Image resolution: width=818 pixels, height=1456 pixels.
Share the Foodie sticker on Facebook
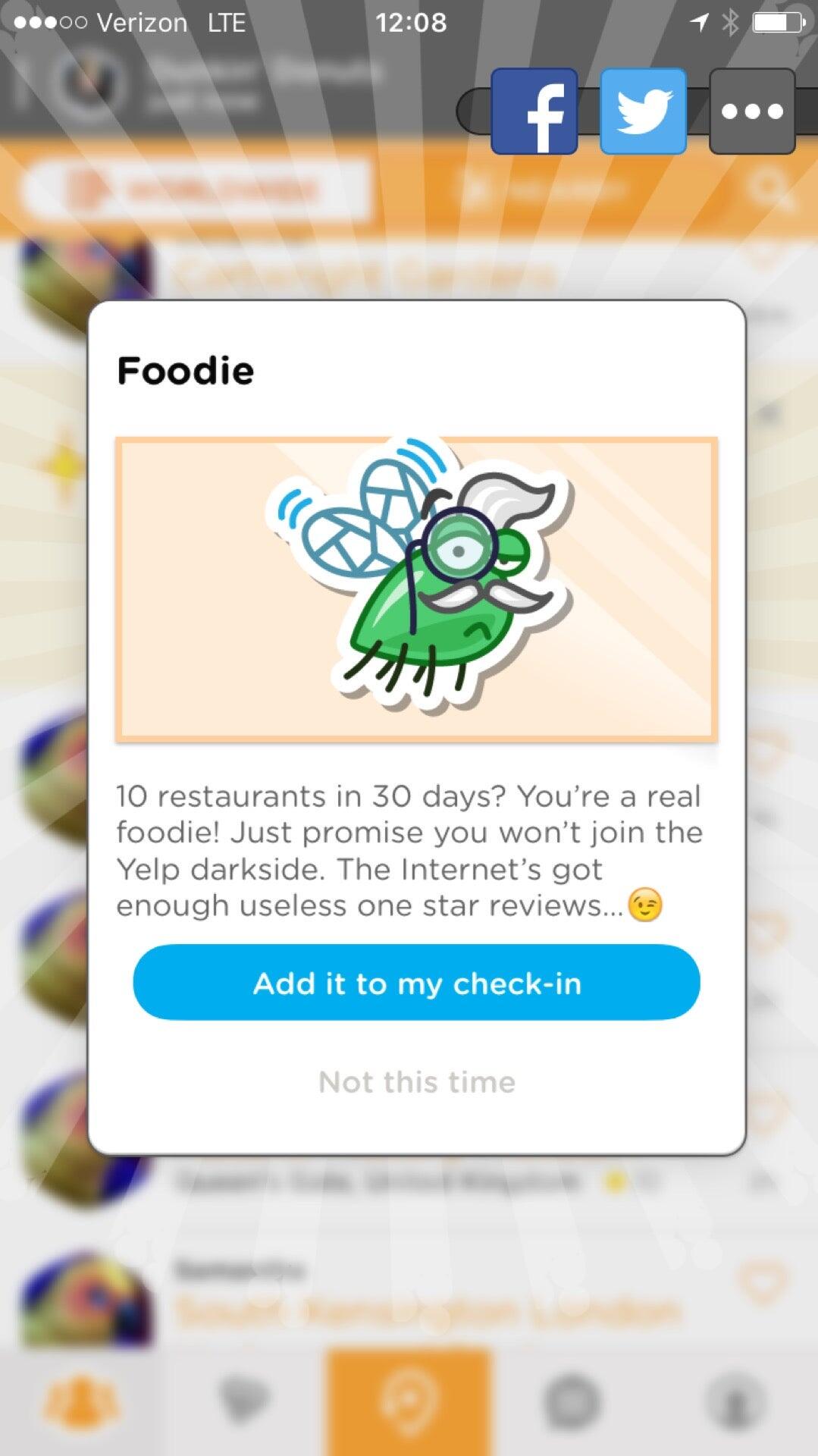point(534,111)
